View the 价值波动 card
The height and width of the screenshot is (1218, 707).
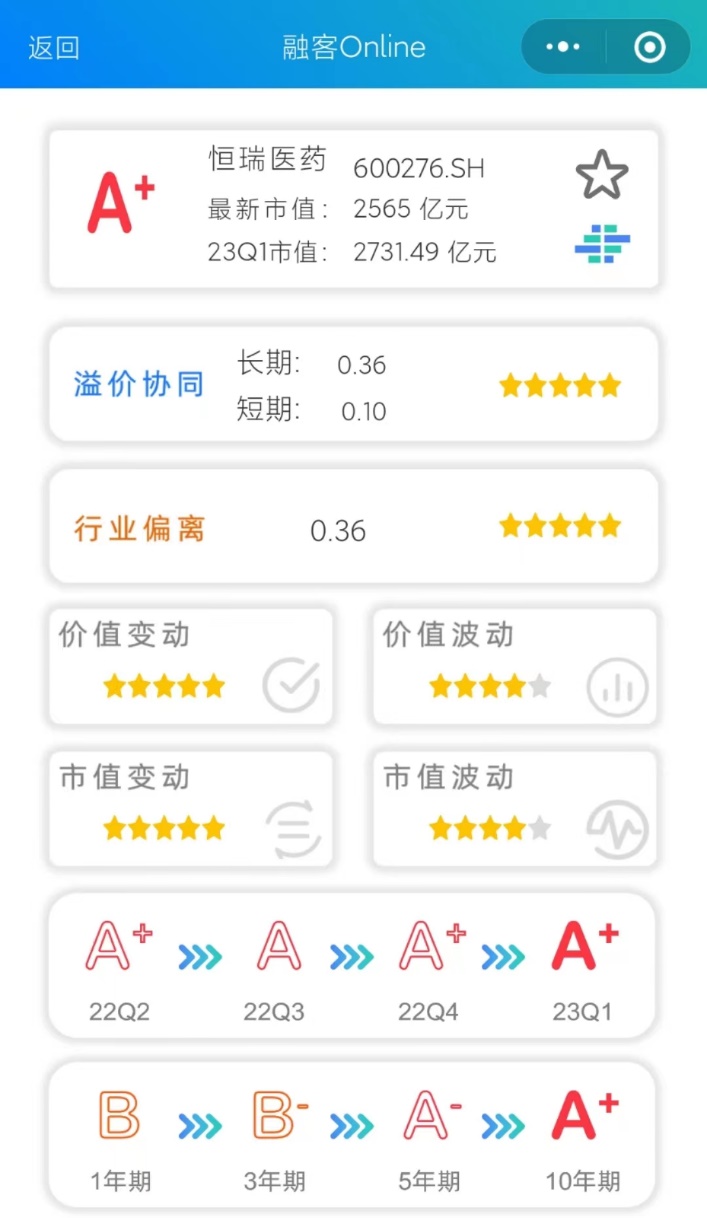[515, 665]
